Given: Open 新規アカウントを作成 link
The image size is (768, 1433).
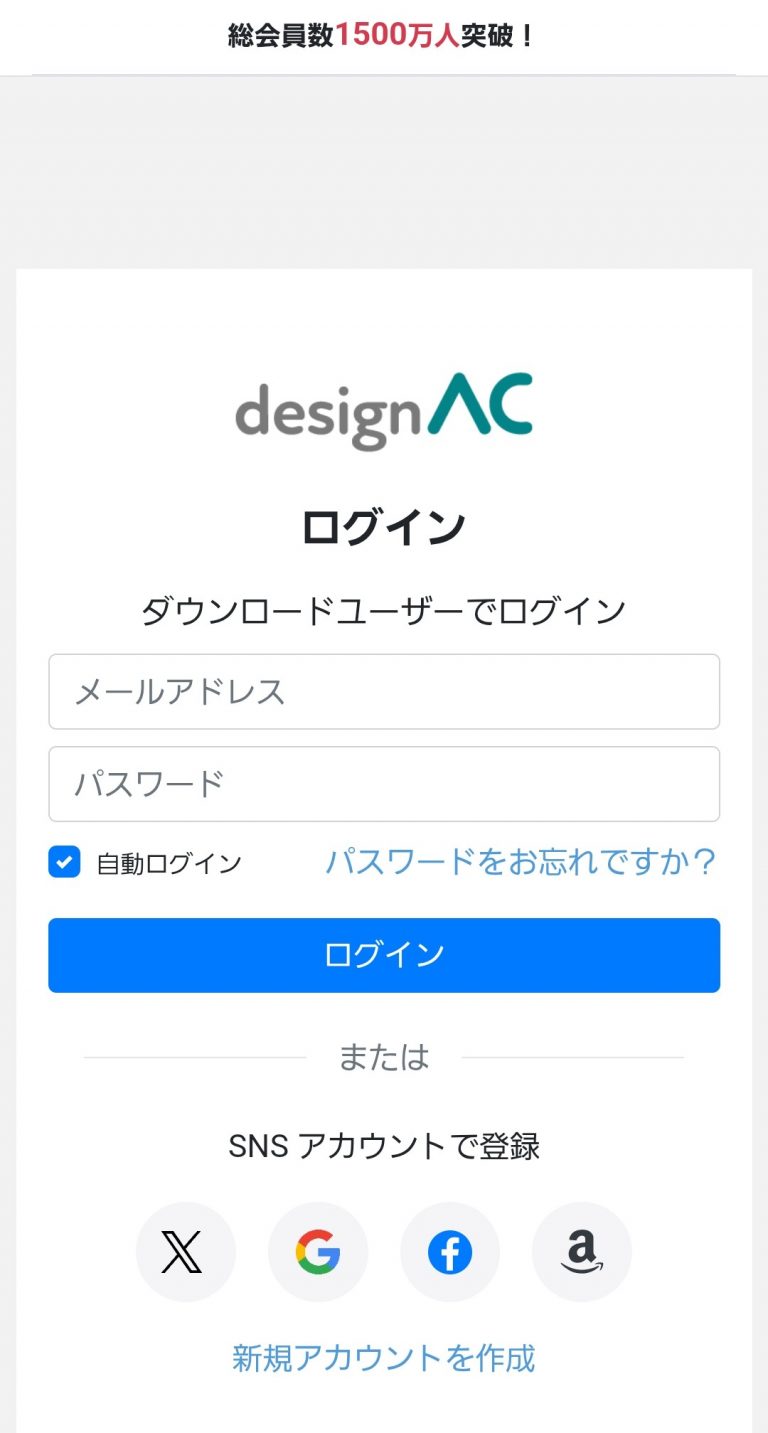Looking at the screenshot, I should (x=384, y=1358).
